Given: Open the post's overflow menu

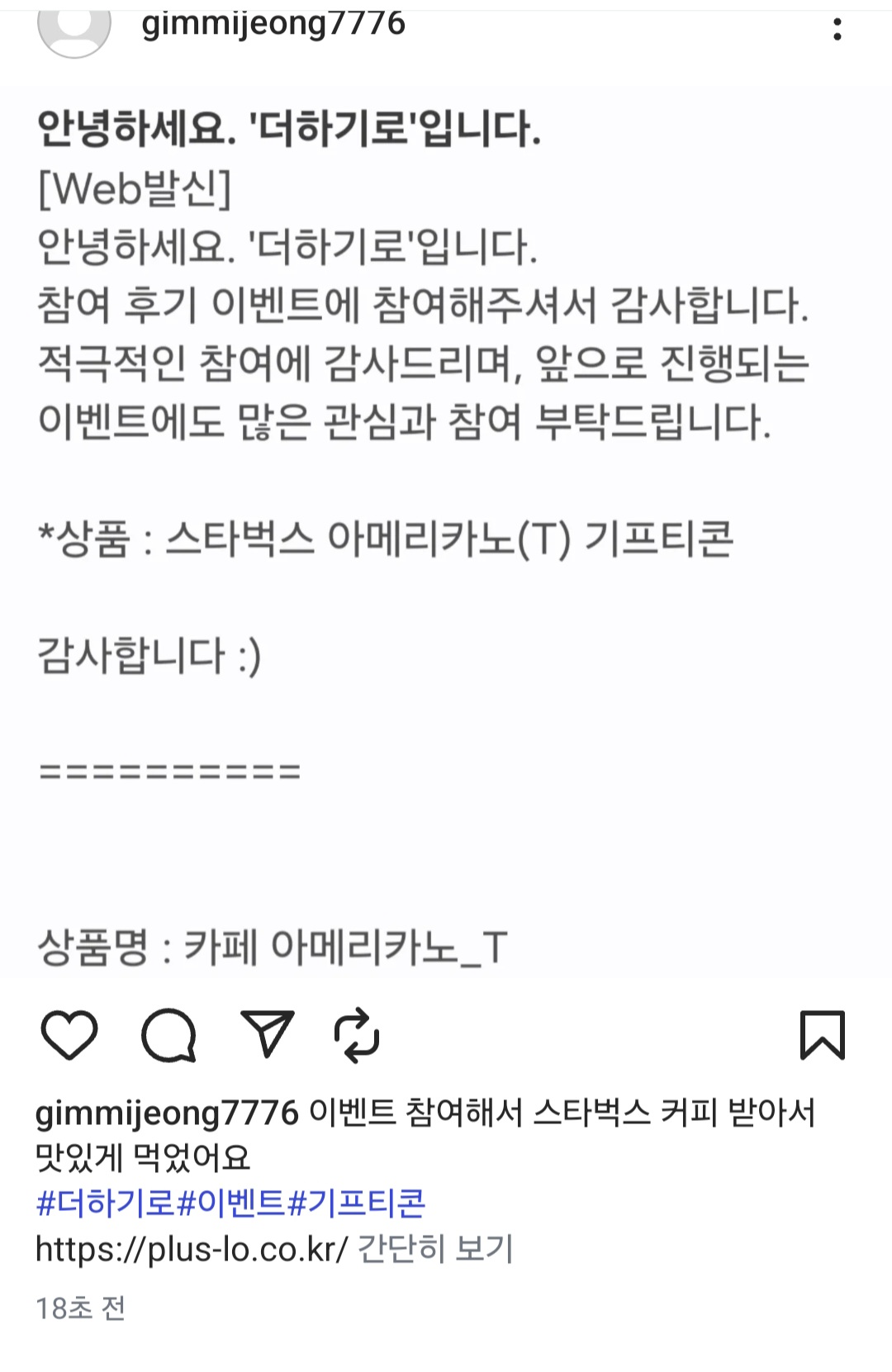Looking at the screenshot, I should [x=837, y=30].
